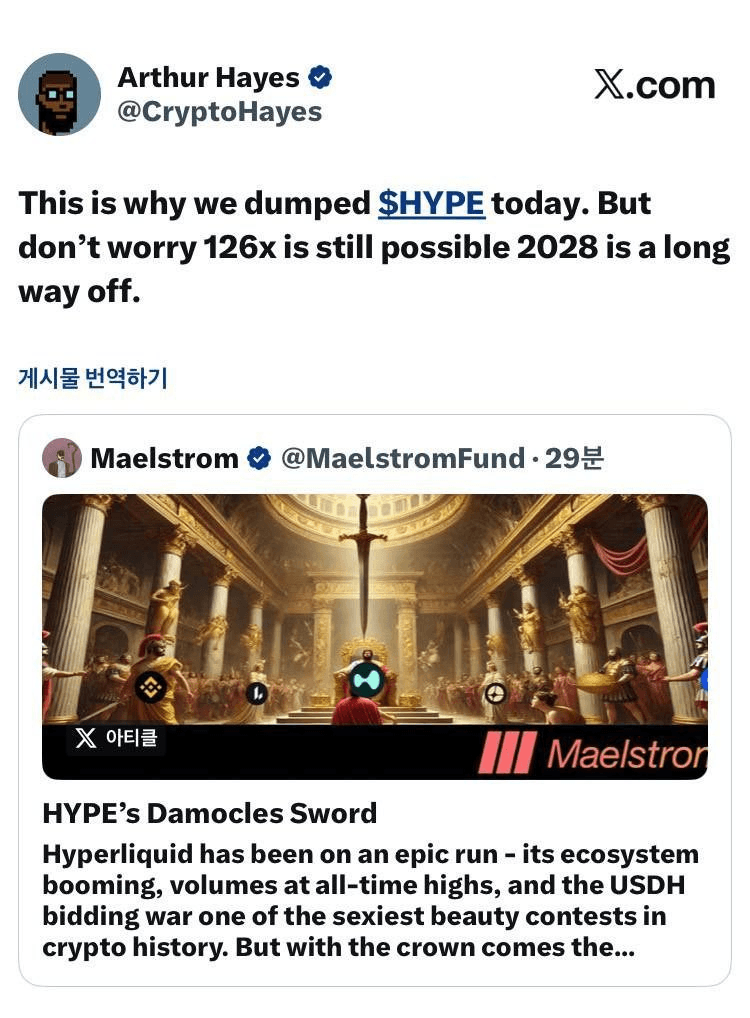
Task: Open Arthur Hayes' profile picture
Action: [59, 94]
